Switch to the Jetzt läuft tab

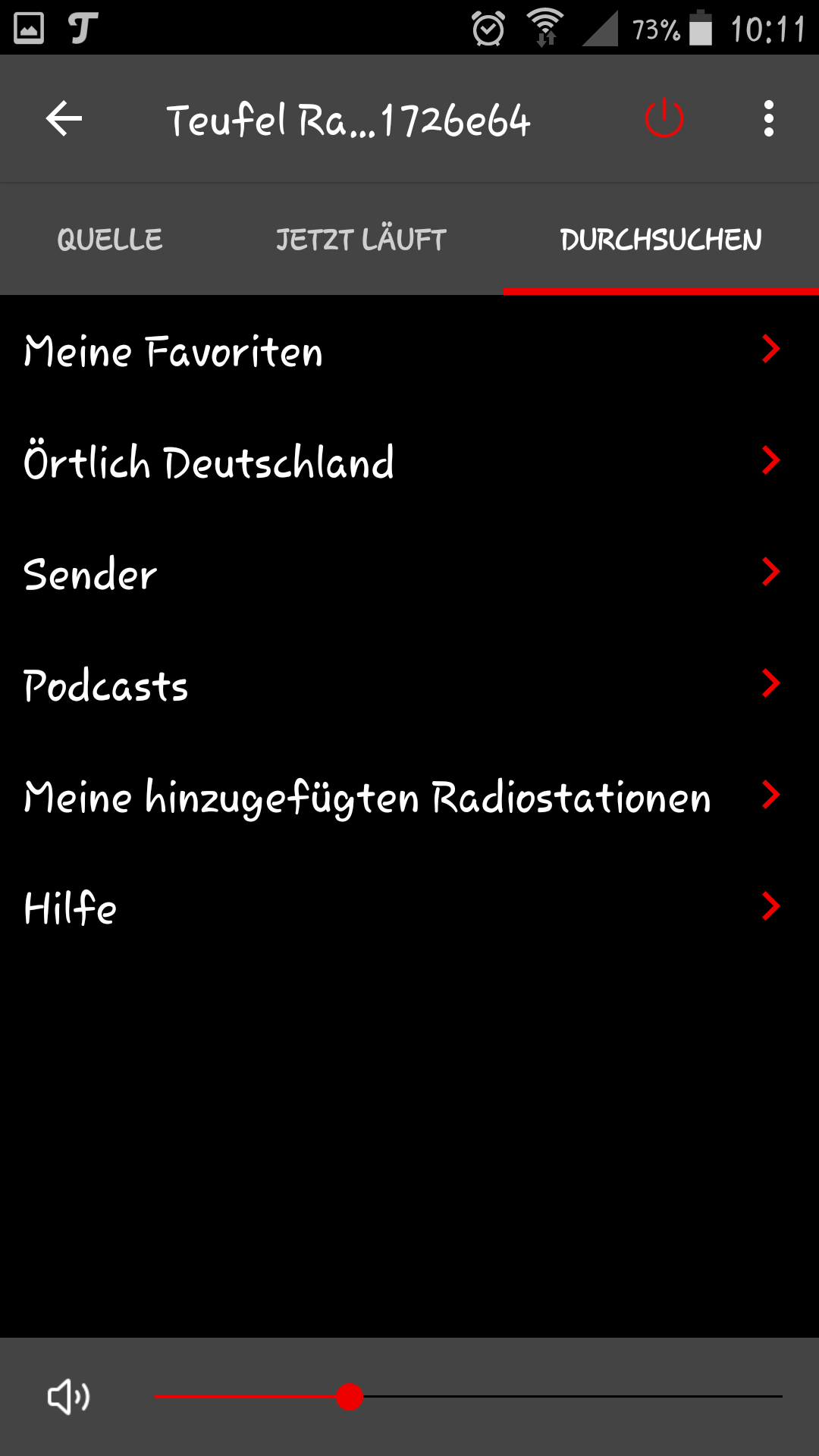click(x=361, y=240)
